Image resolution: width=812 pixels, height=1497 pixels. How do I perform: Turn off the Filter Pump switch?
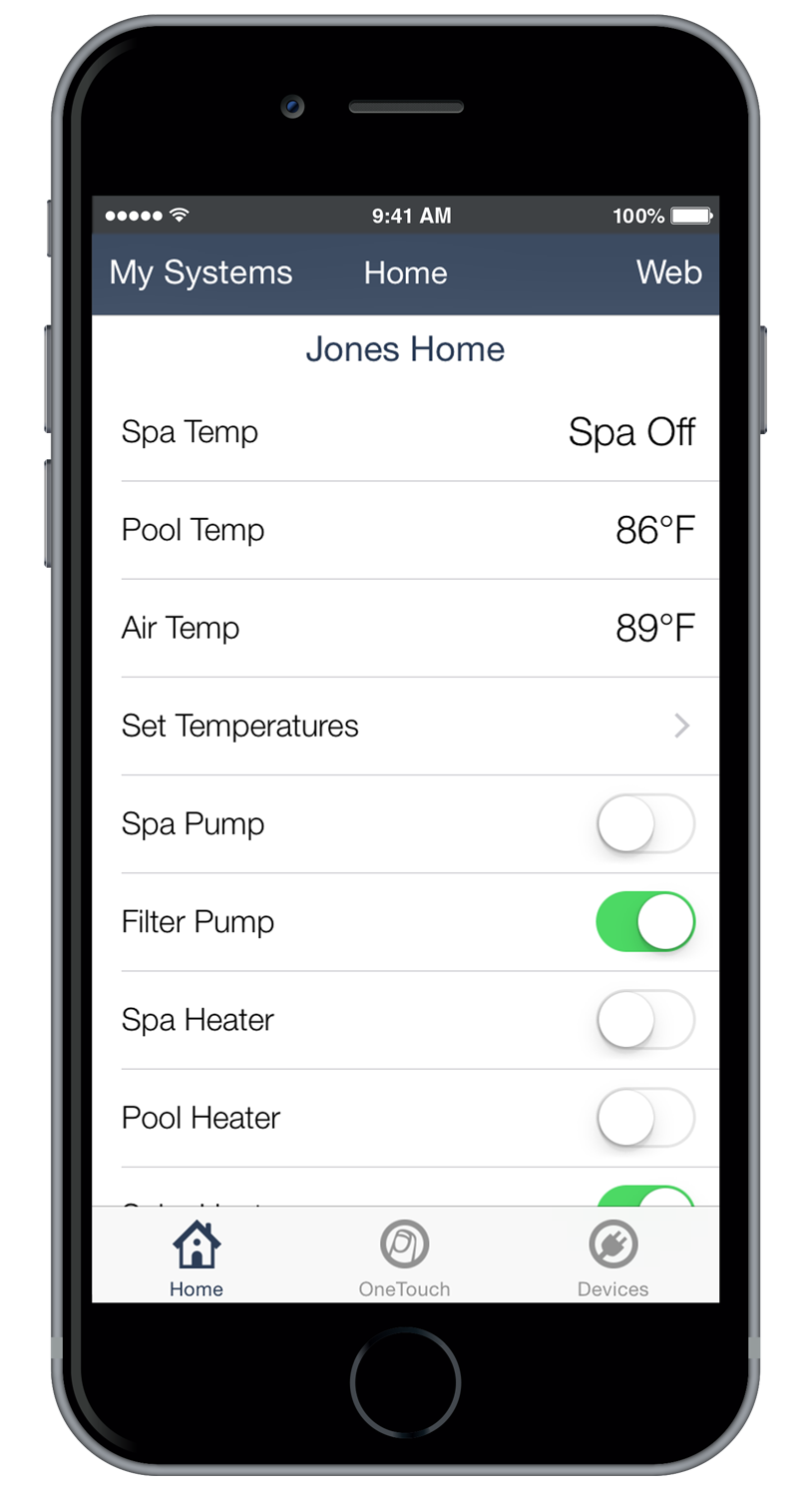pos(644,921)
